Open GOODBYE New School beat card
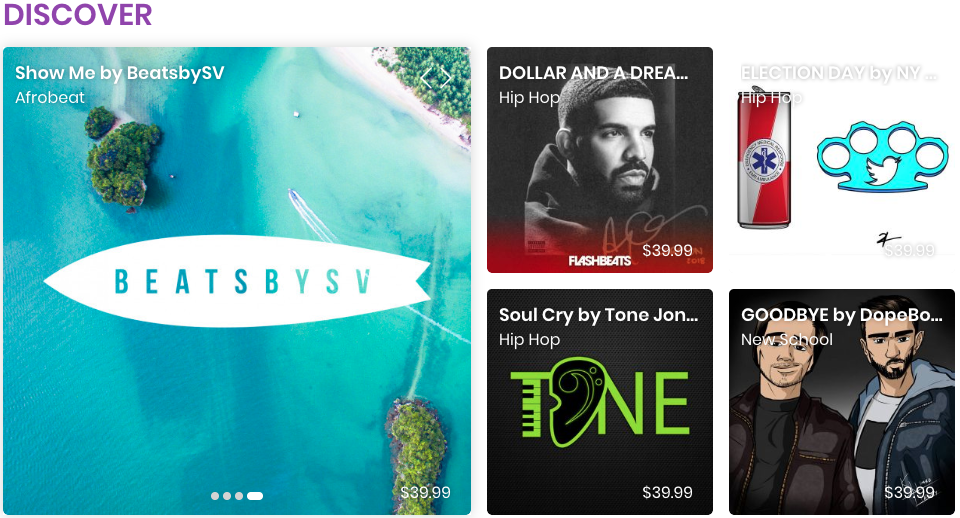This screenshot has width=960, height=518. point(842,402)
